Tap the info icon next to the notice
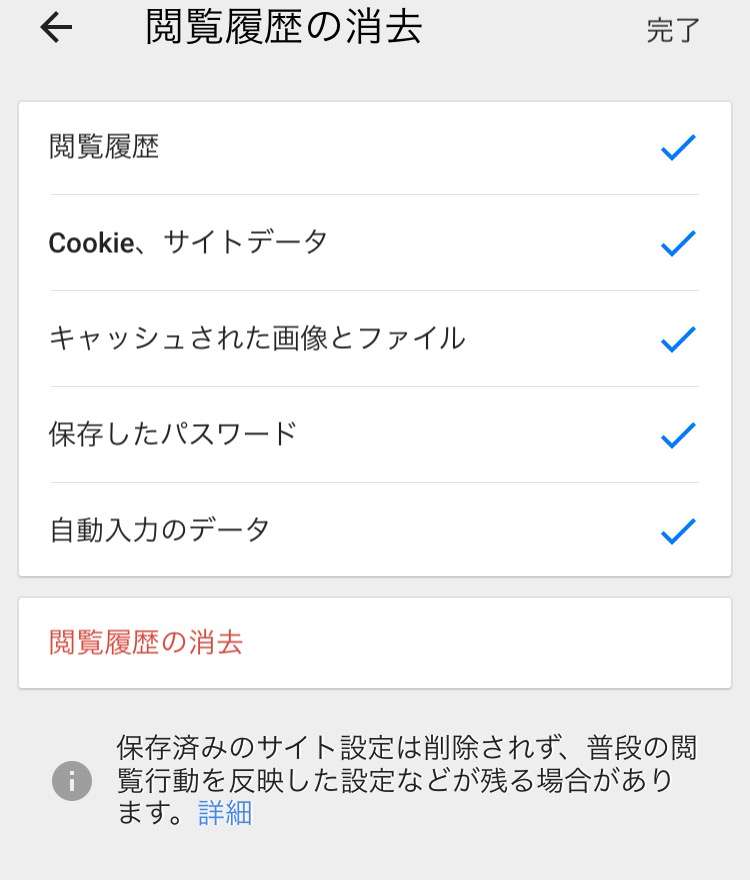Screen dimensions: 750x880 tap(71, 781)
